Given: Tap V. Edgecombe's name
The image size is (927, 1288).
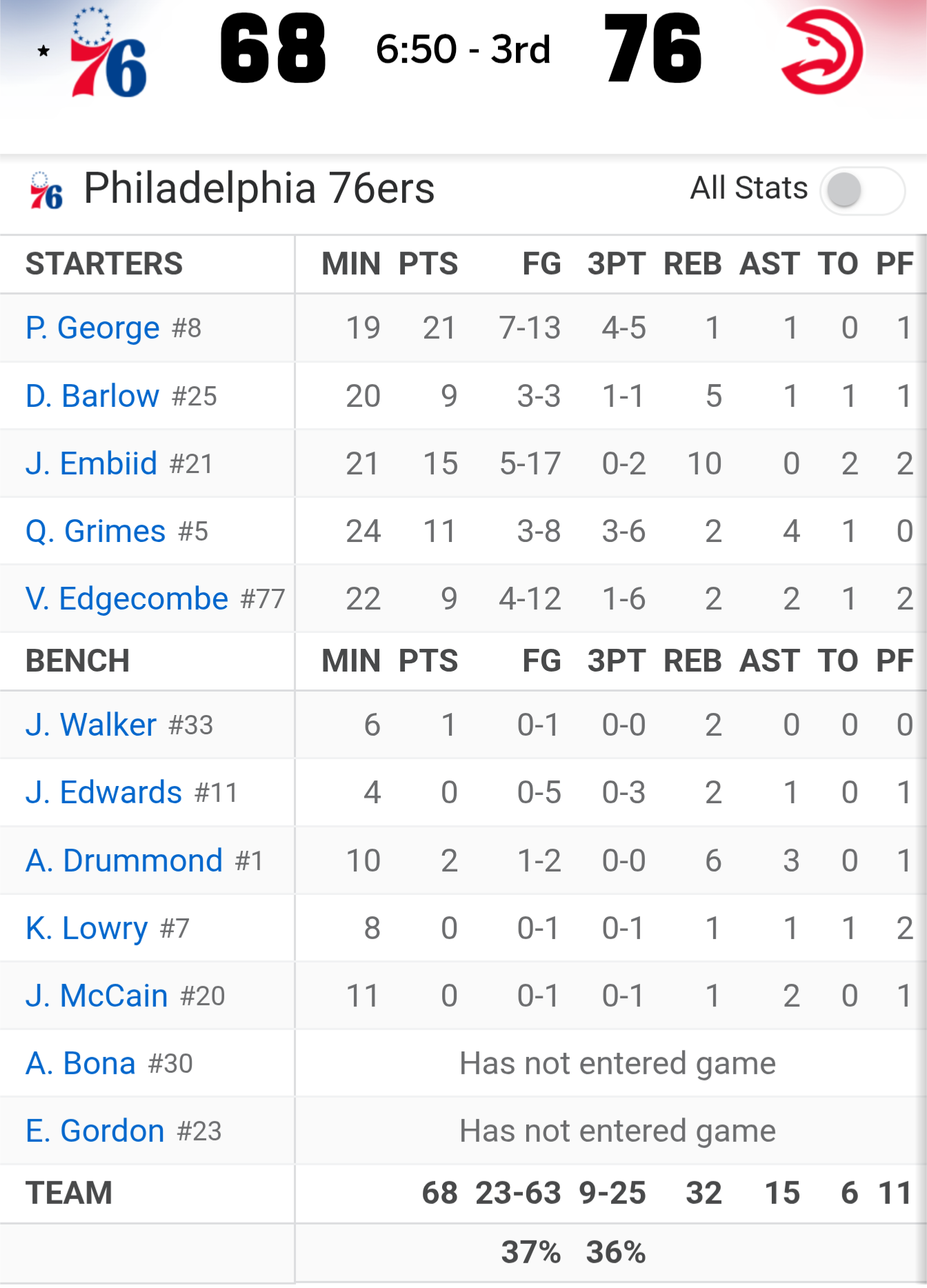Looking at the screenshot, I should (x=127, y=599).
